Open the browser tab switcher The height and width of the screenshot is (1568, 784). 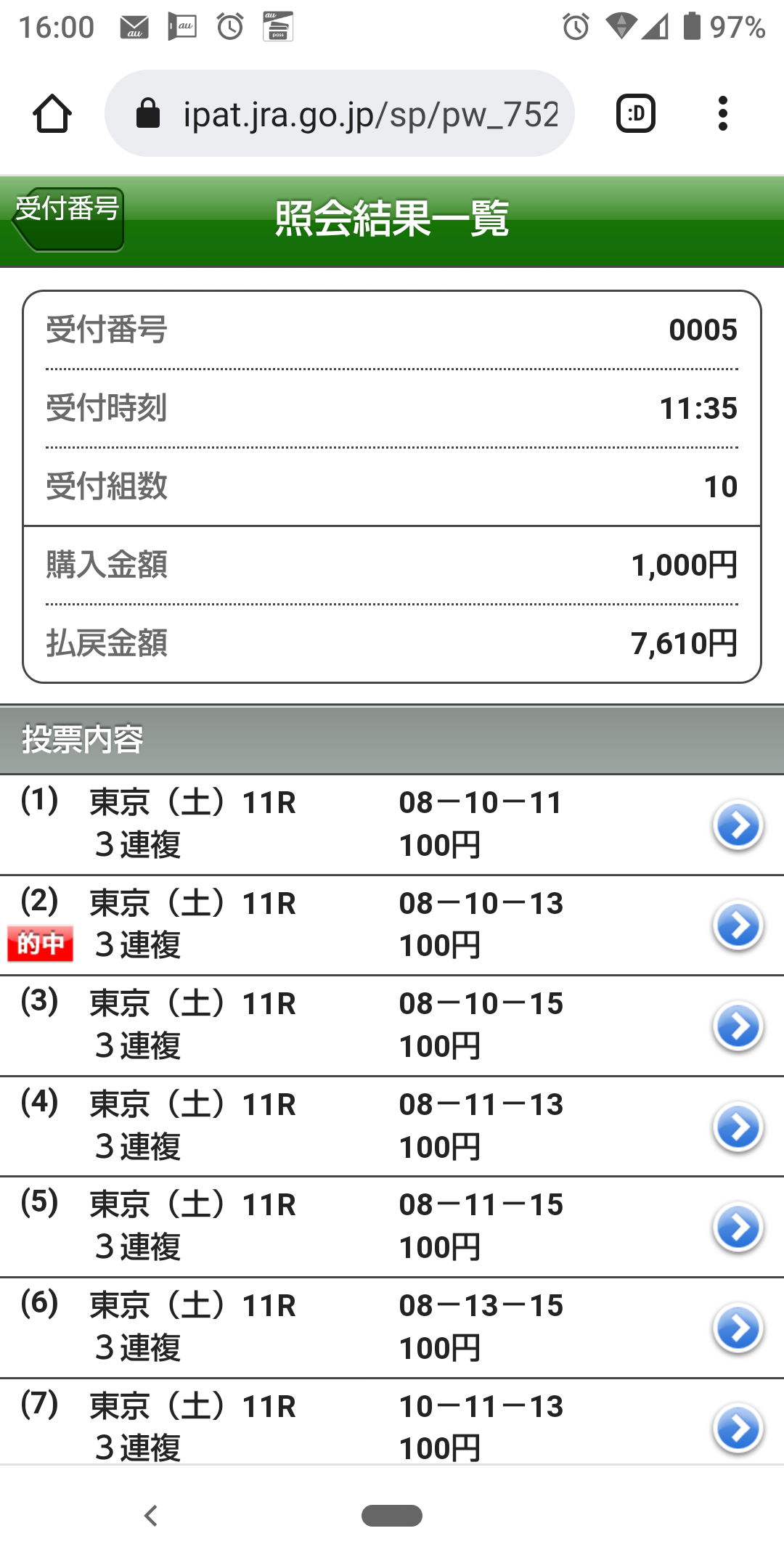tap(636, 114)
